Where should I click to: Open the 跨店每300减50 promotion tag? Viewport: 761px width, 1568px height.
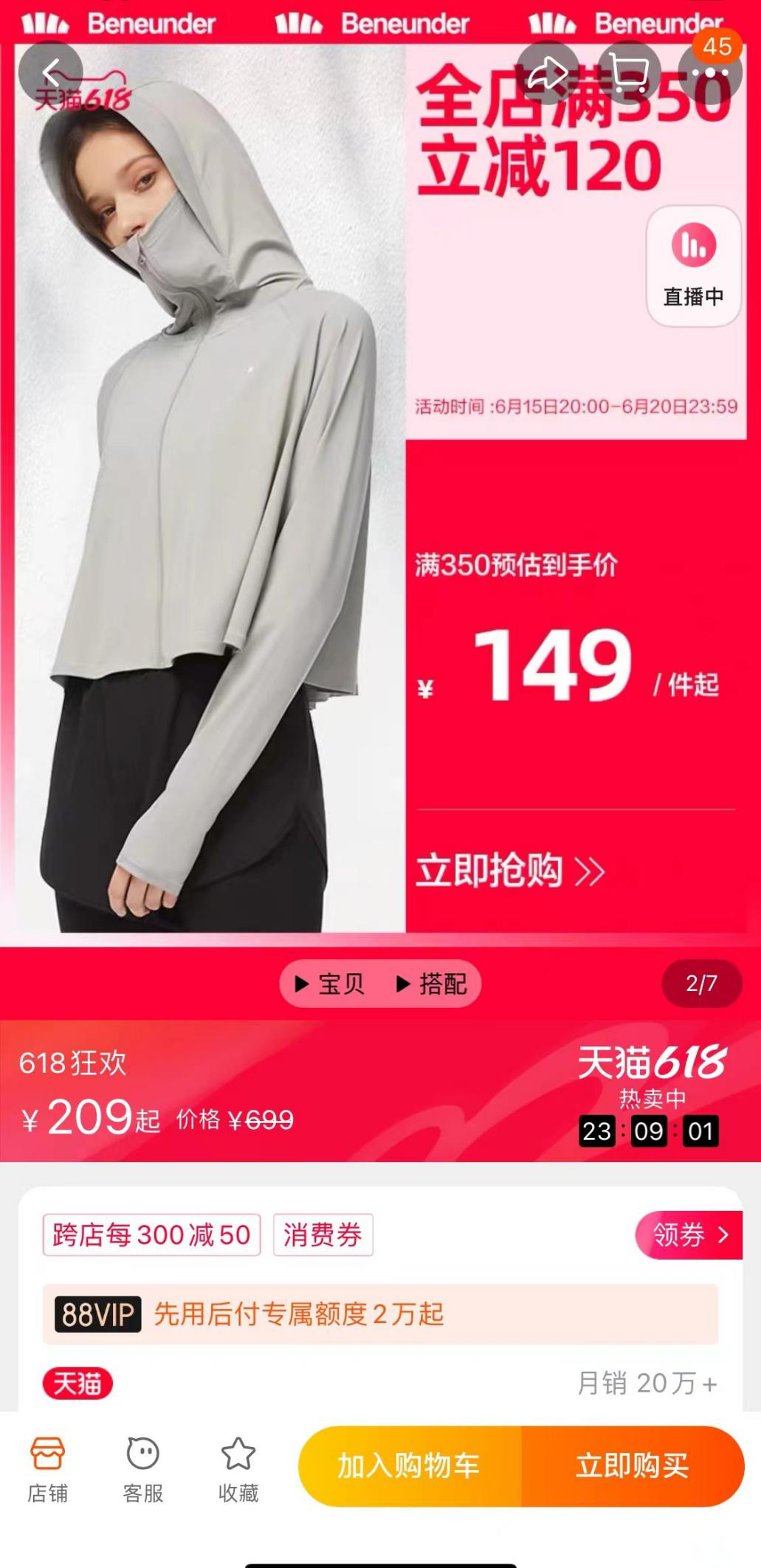151,1234
